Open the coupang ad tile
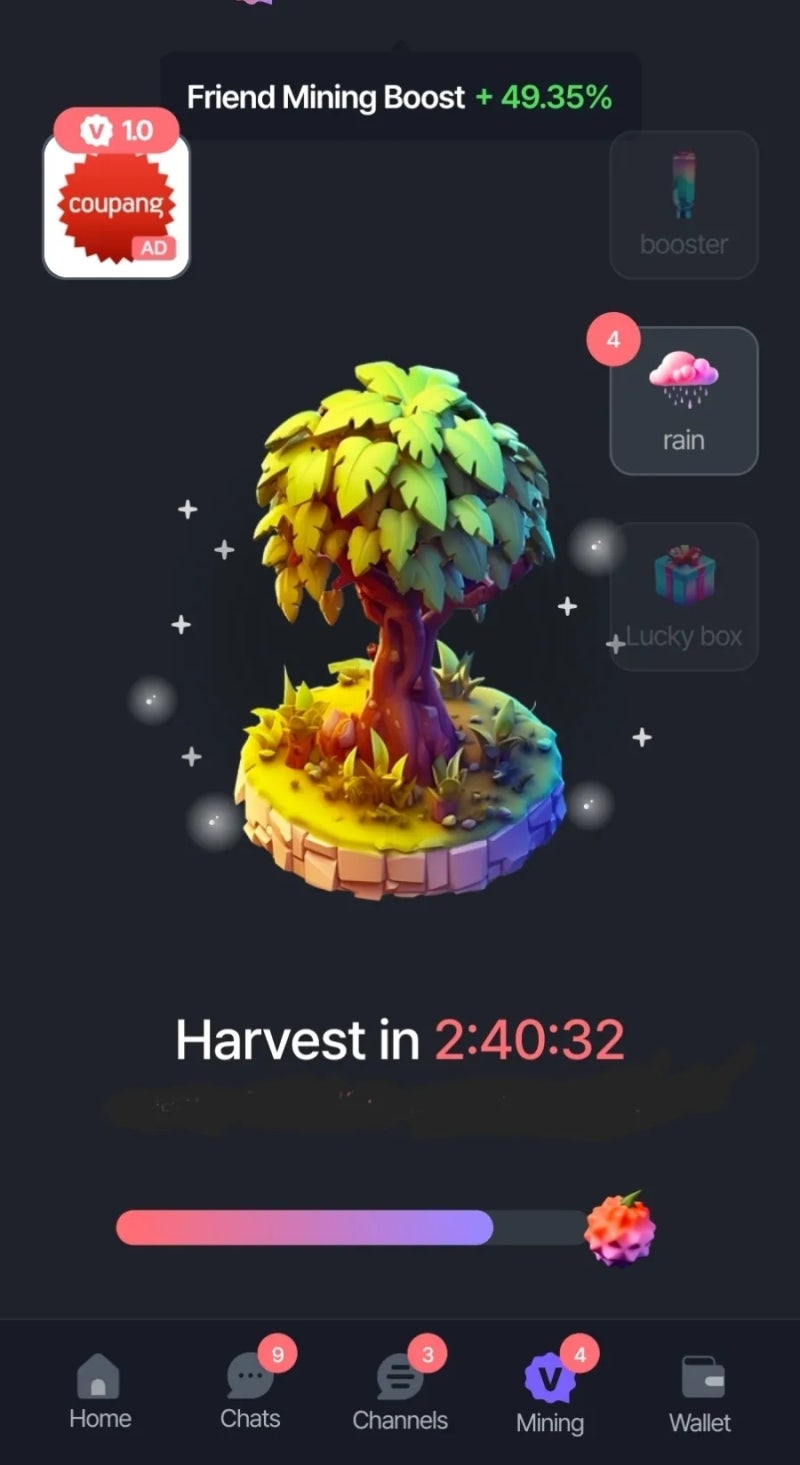This screenshot has height=1465, width=800. pos(116,205)
